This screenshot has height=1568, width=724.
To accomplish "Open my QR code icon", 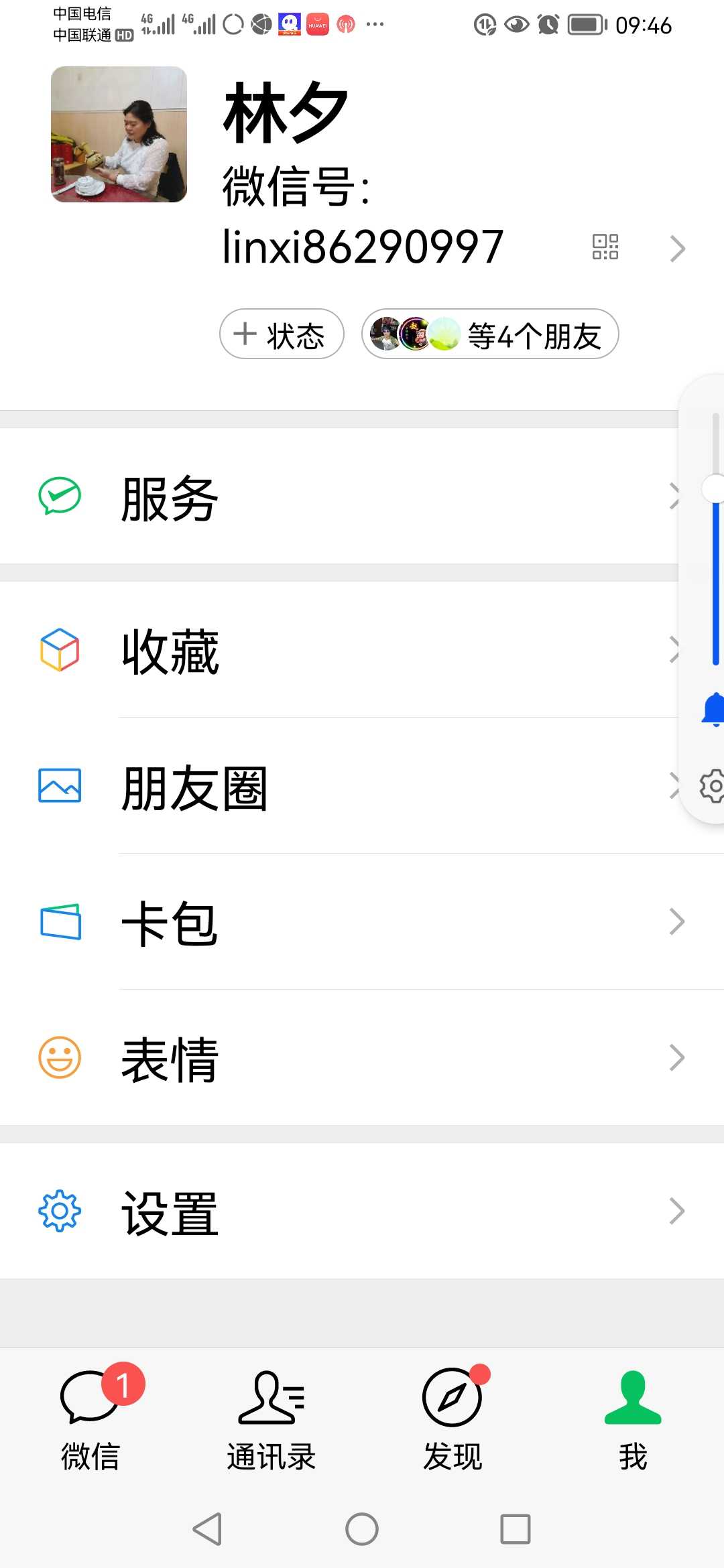I will [605, 247].
